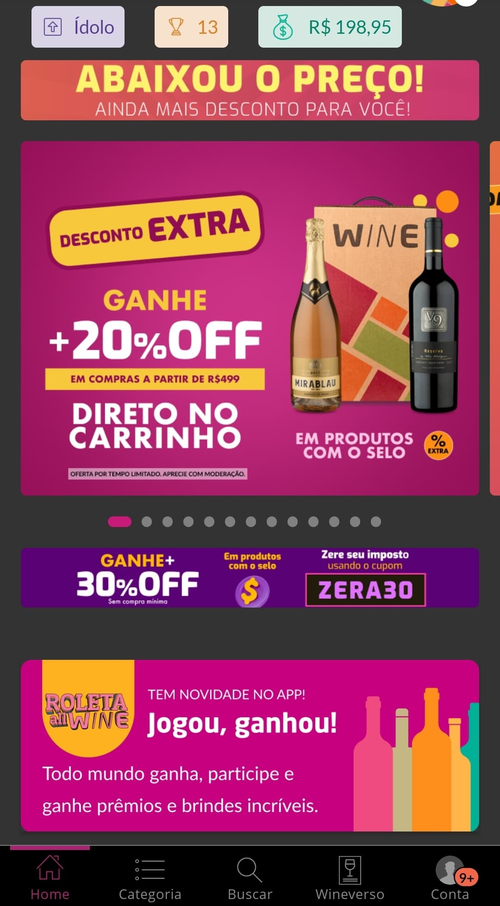Open the Roleta da Wine card
This screenshot has height=906, width=500.
pos(250,745)
